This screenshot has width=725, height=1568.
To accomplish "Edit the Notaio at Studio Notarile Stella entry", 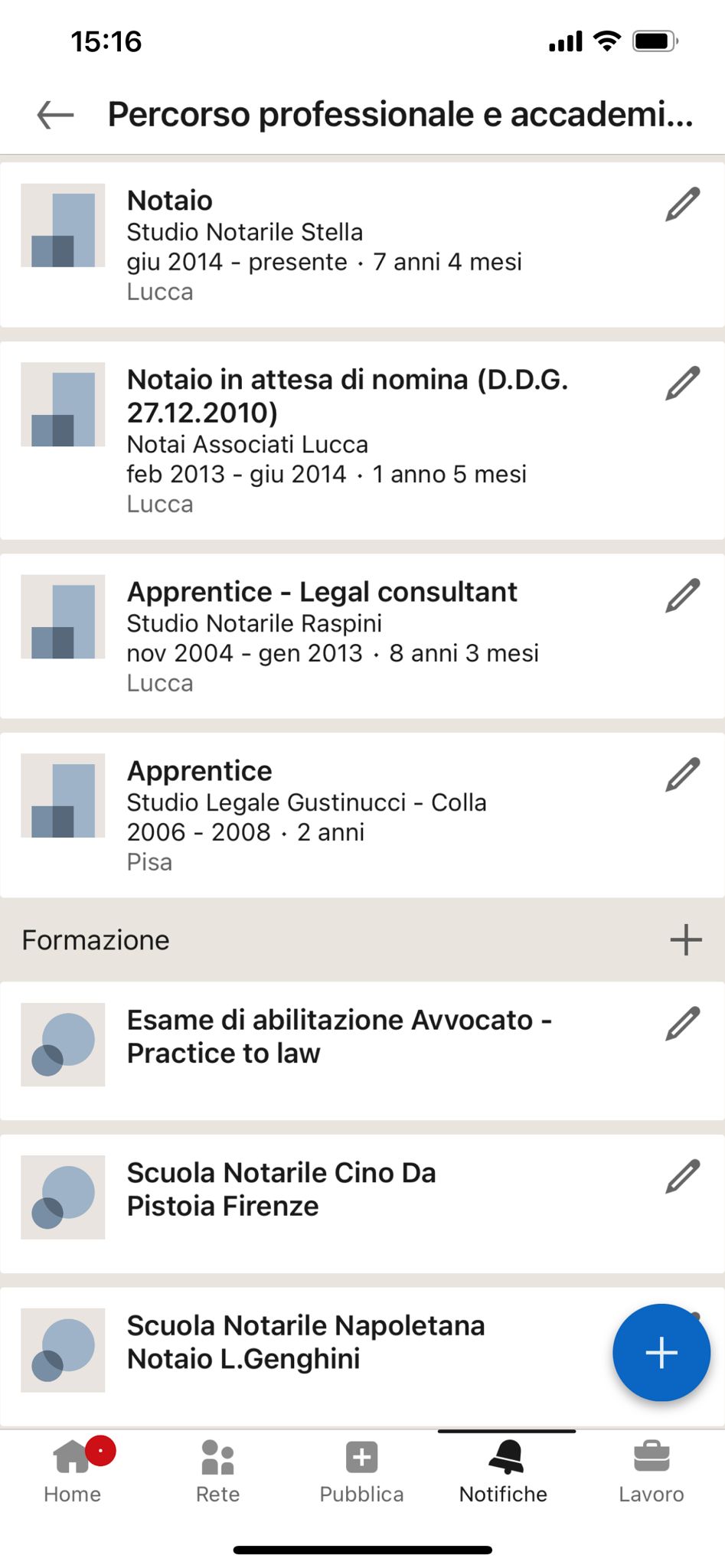I will coord(683,204).
